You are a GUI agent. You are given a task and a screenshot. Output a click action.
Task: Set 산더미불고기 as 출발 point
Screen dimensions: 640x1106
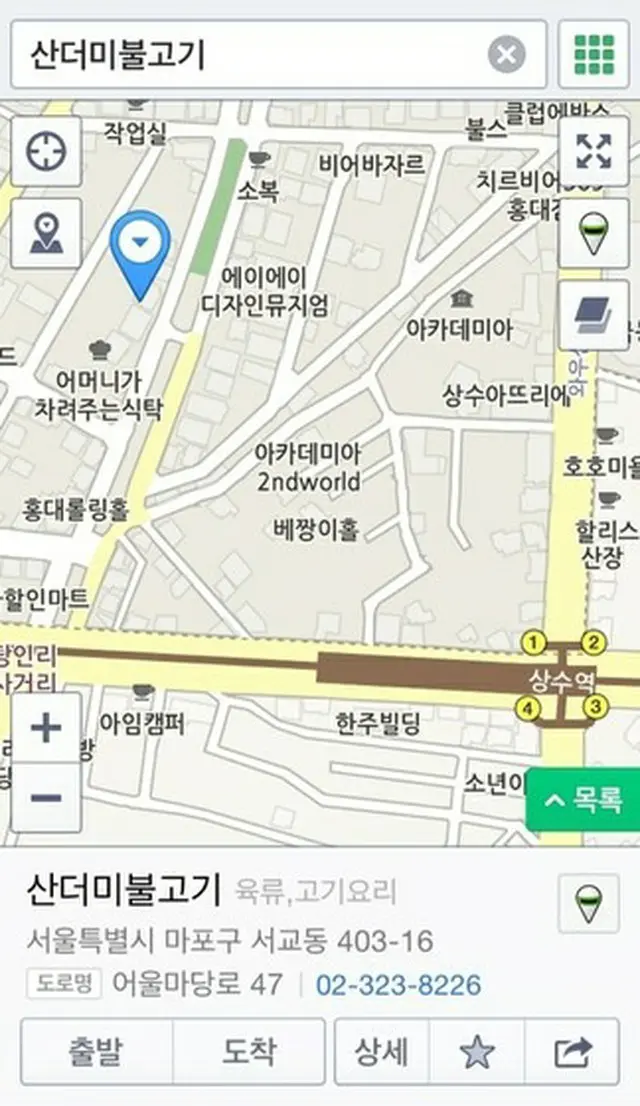click(x=95, y=1052)
